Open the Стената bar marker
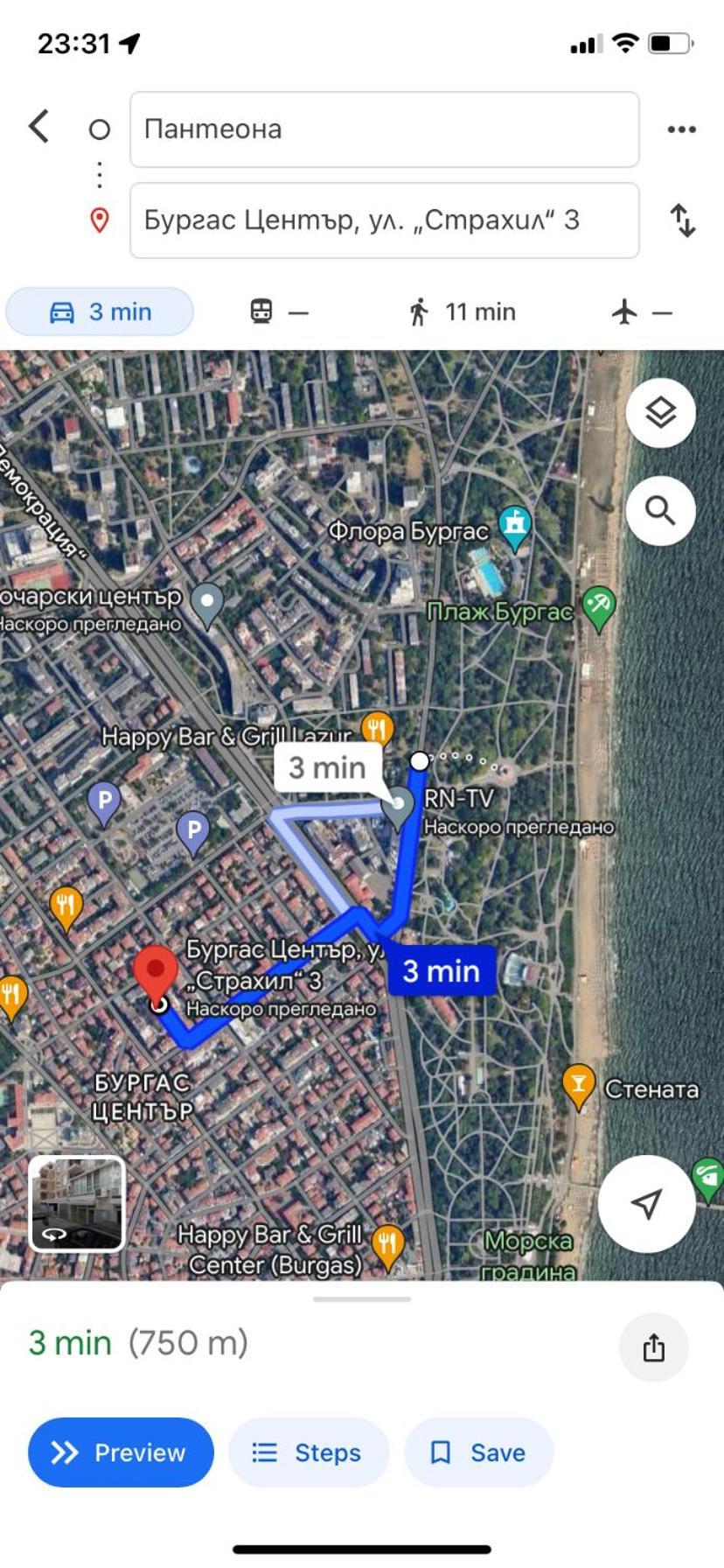Image resolution: width=724 pixels, height=1568 pixels. tap(578, 1087)
